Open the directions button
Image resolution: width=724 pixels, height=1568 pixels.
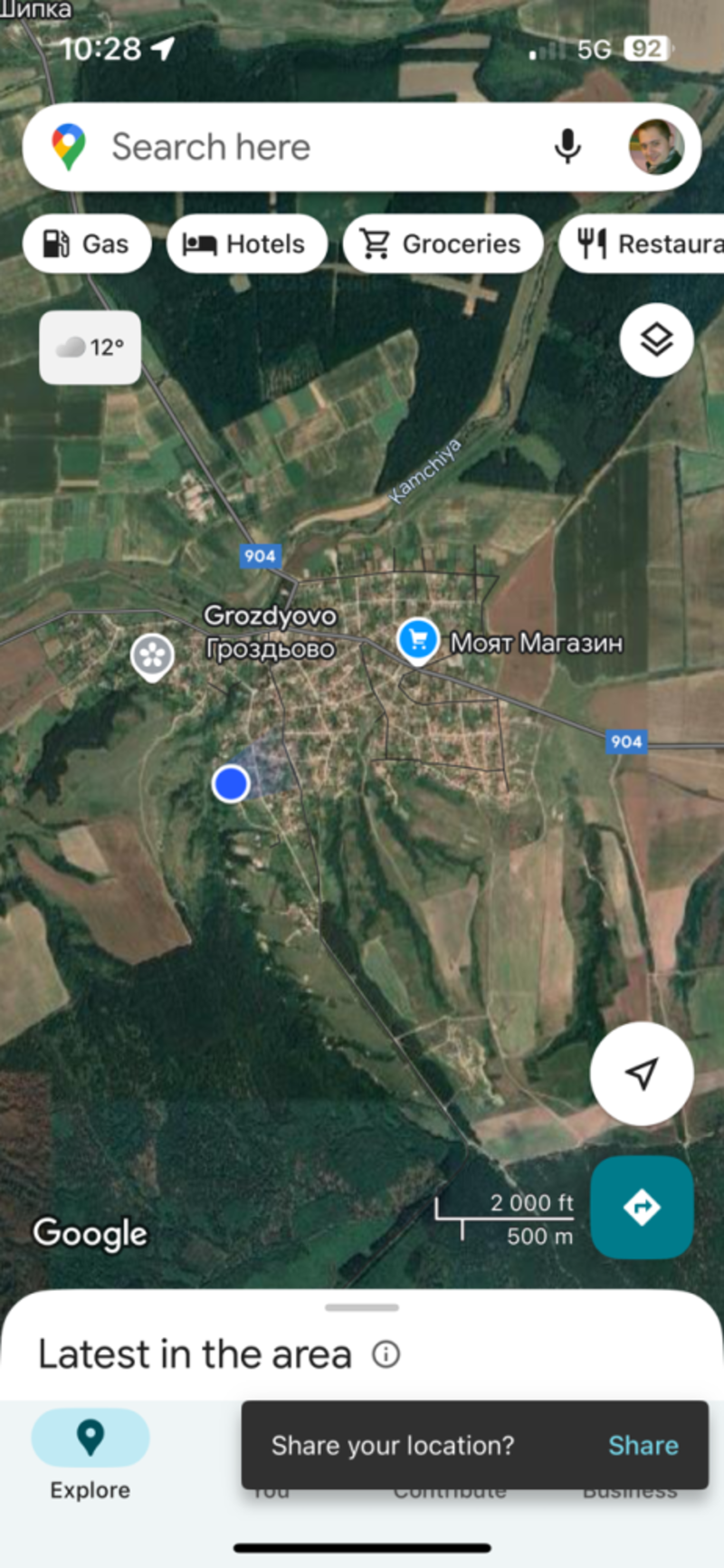[642, 1207]
